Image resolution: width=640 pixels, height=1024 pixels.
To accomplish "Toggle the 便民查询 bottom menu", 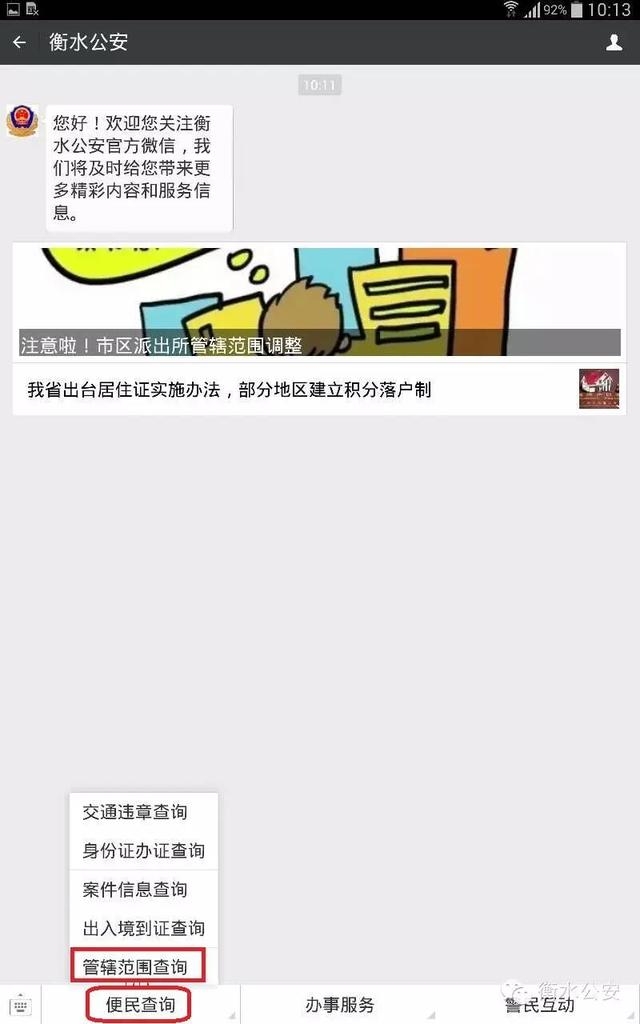I will pos(140,1004).
